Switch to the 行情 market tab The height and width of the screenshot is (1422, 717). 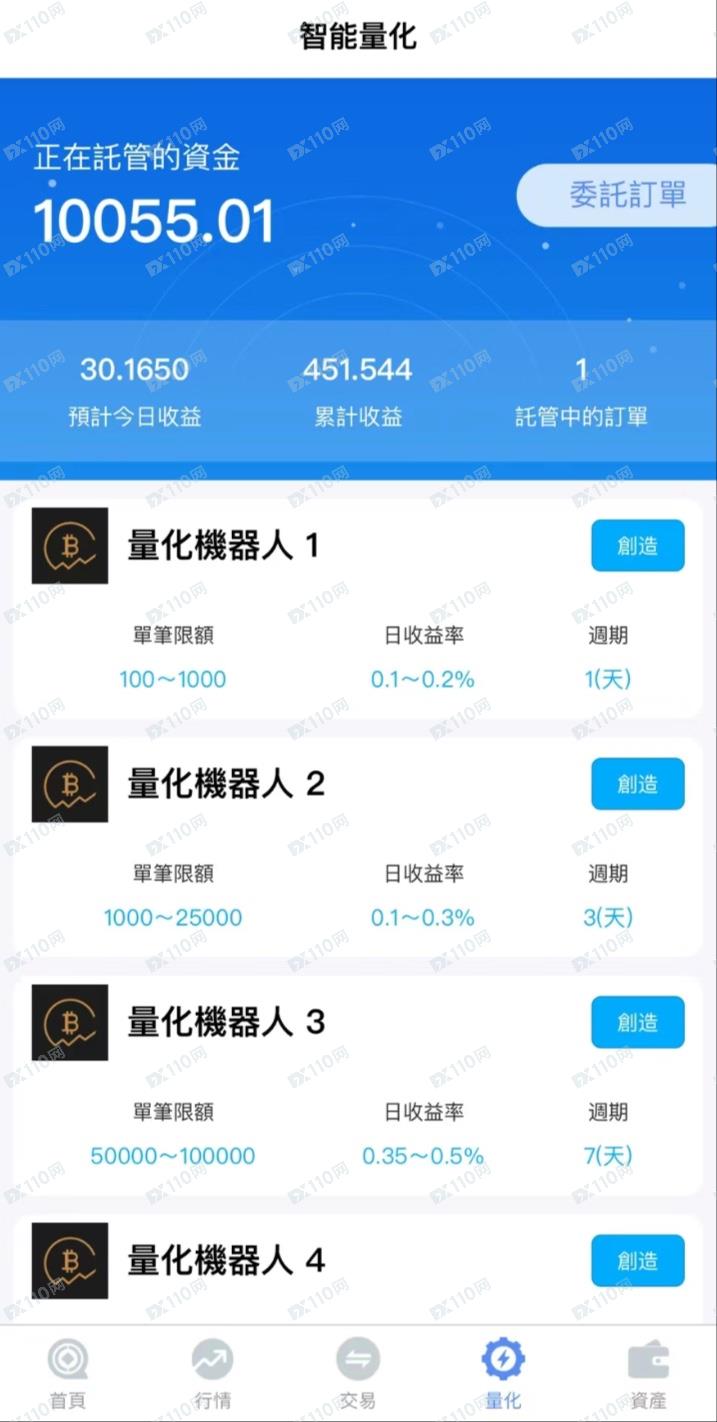click(x=212, y=1375)
